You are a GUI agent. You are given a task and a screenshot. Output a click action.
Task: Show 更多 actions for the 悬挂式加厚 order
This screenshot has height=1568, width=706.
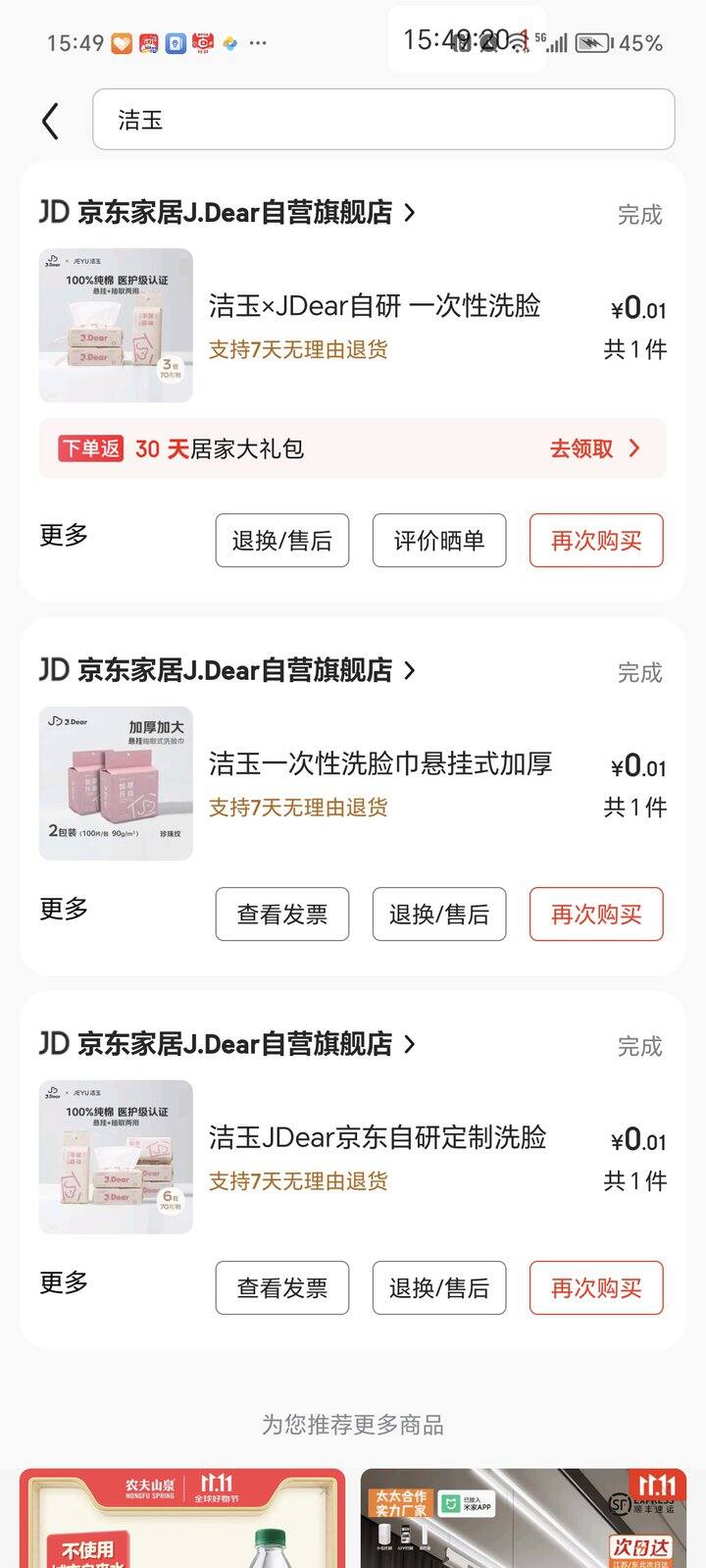[64, 910]
